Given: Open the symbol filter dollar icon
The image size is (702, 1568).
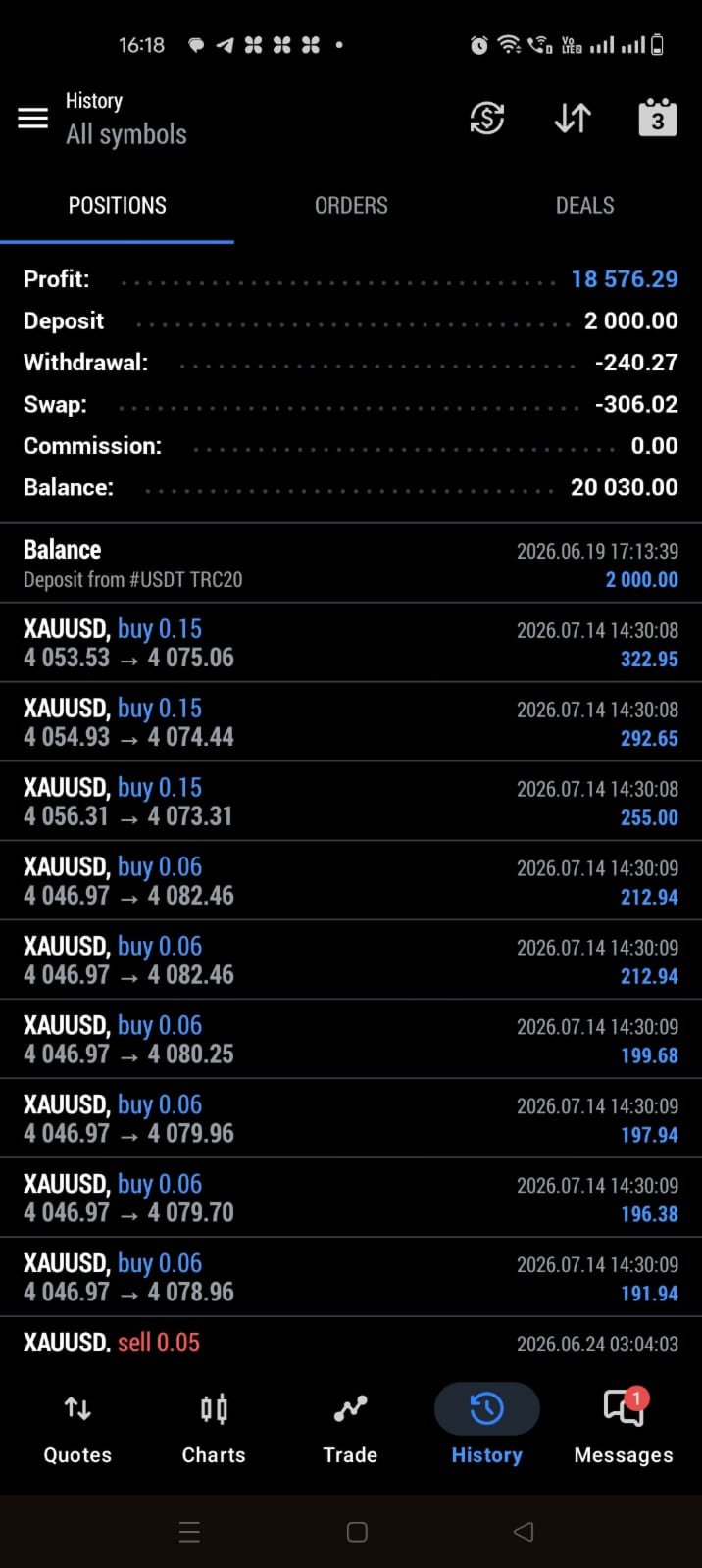Looking at the screenshot, I should click(487, 118).
